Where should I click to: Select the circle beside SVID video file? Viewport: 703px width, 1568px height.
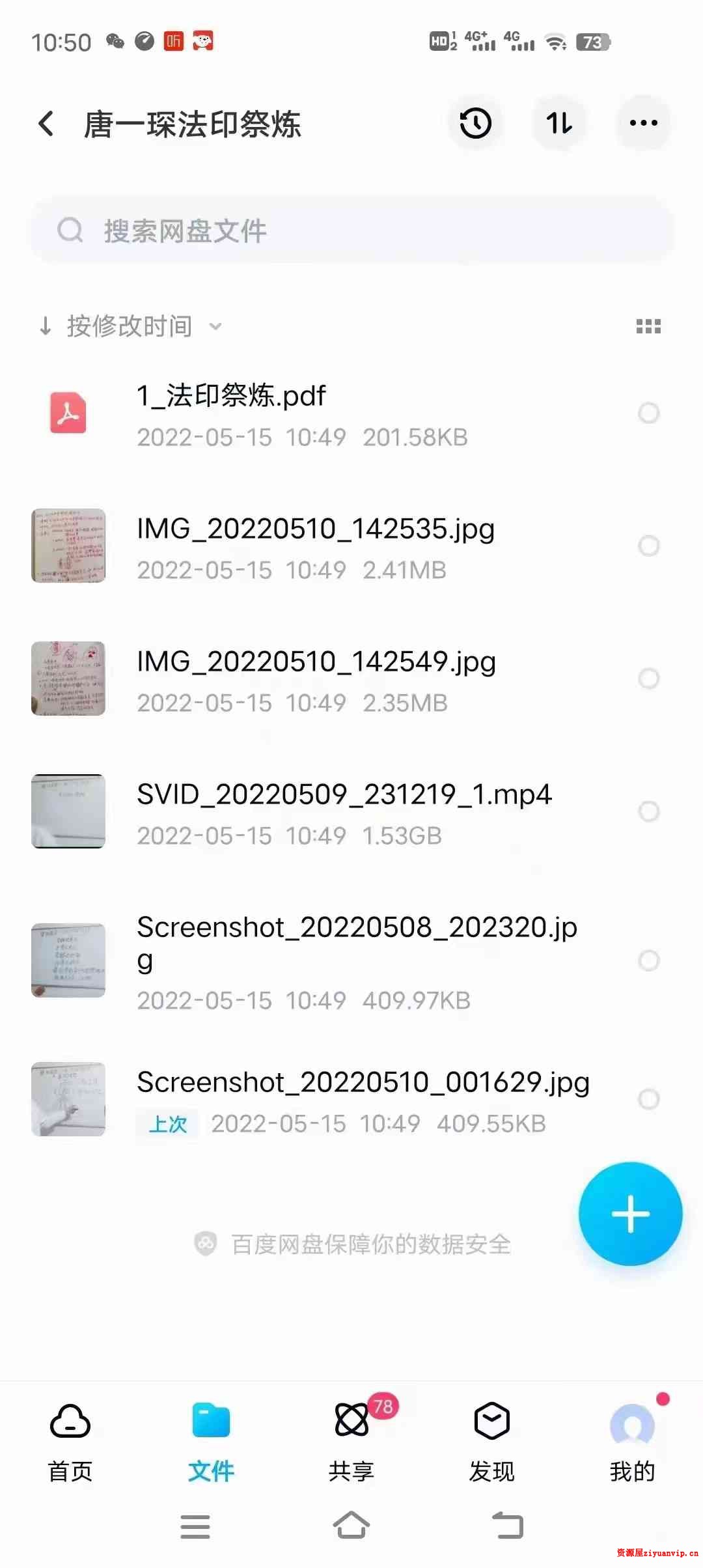point(649,811)
